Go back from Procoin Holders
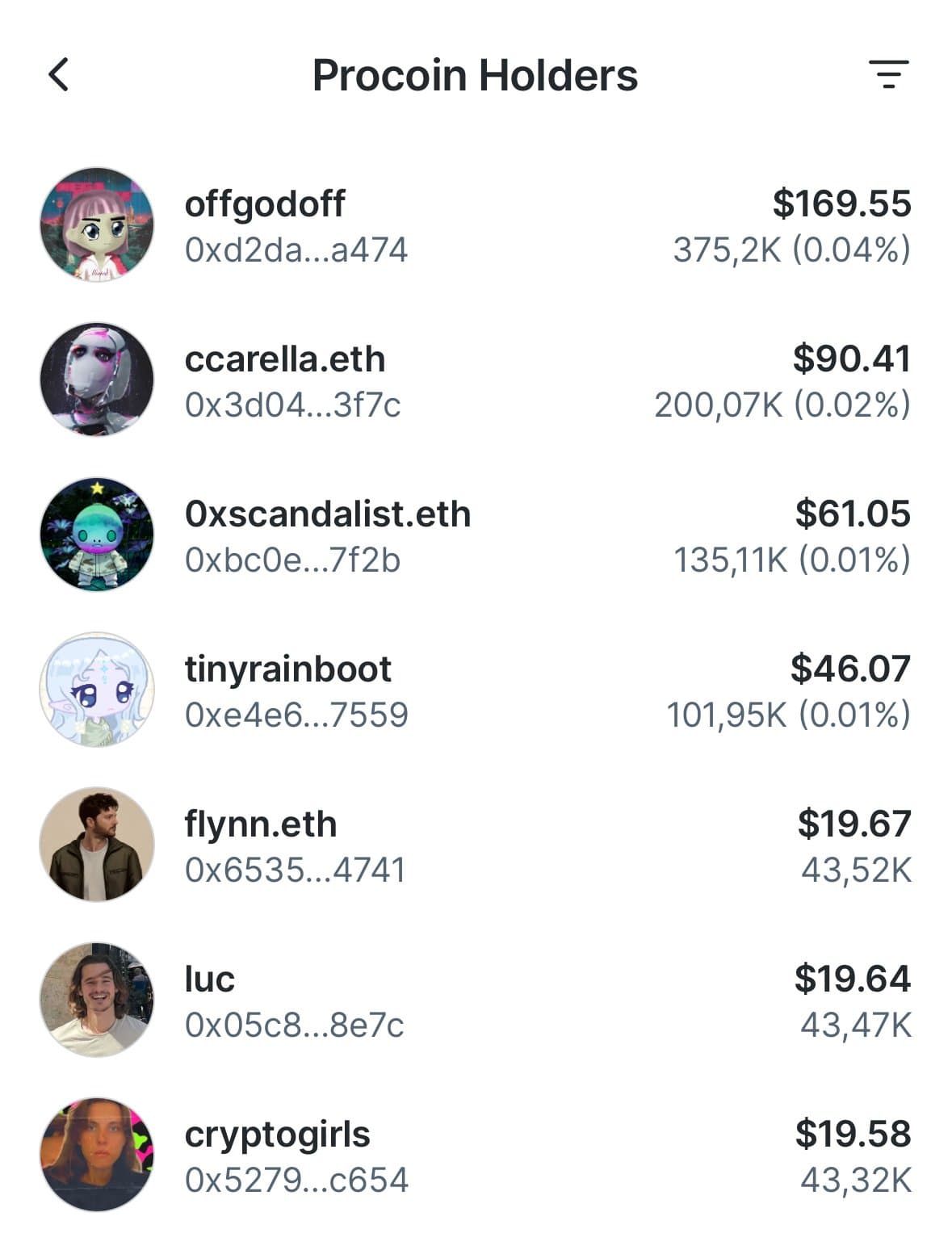The height and width of the screenshot is (1250, 952). 59,75
